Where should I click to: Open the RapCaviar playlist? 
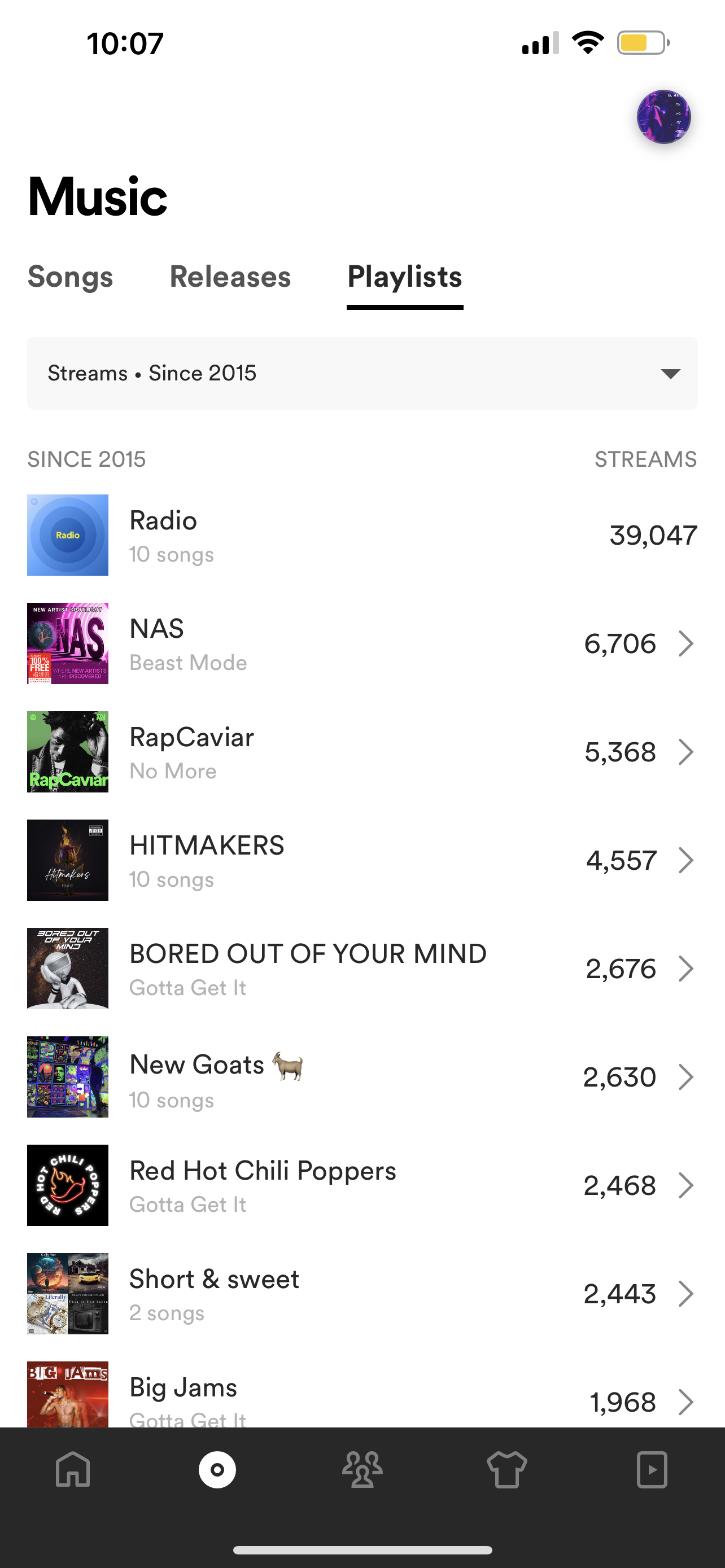(362, 752)
